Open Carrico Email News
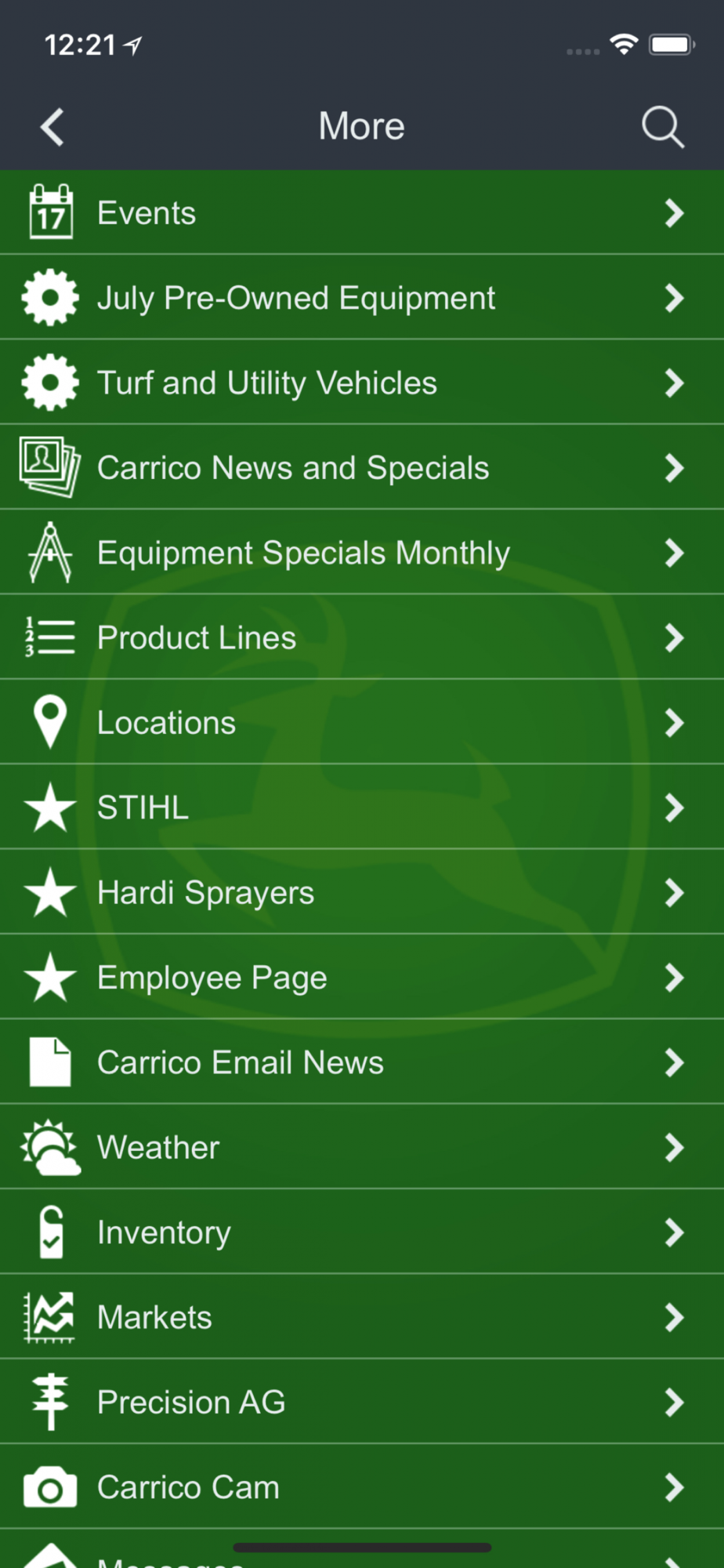 pyautogui.click(x=362, y=1062)
